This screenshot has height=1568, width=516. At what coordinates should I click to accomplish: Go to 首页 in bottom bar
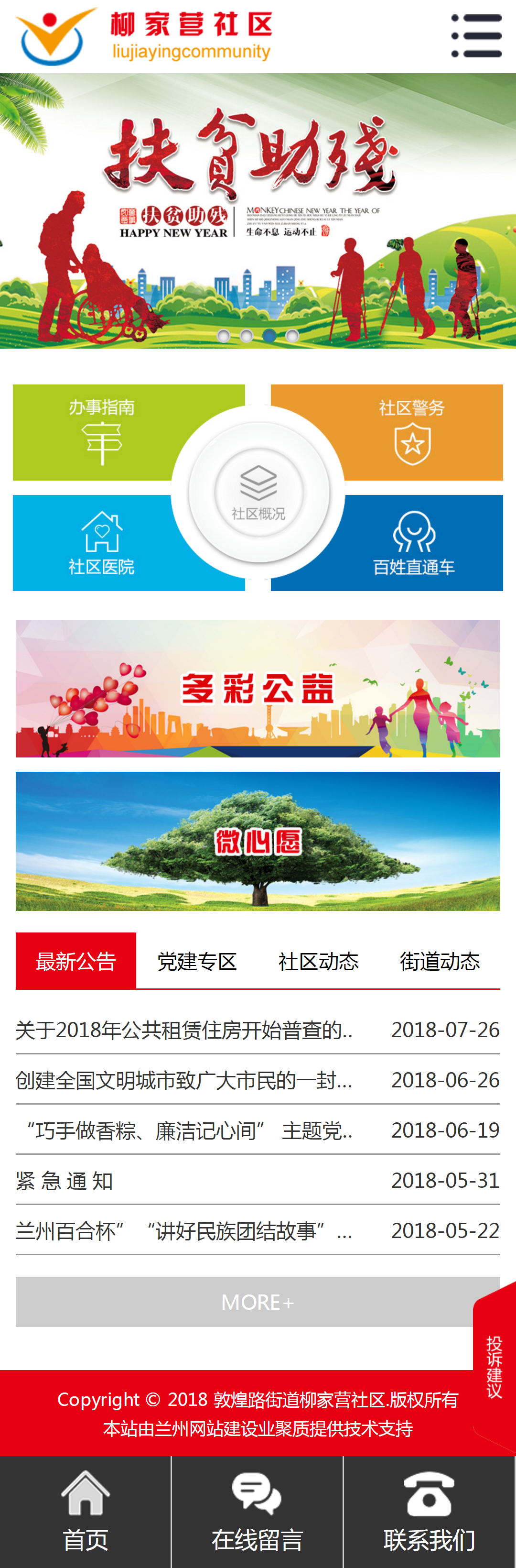coord(86,1512)
